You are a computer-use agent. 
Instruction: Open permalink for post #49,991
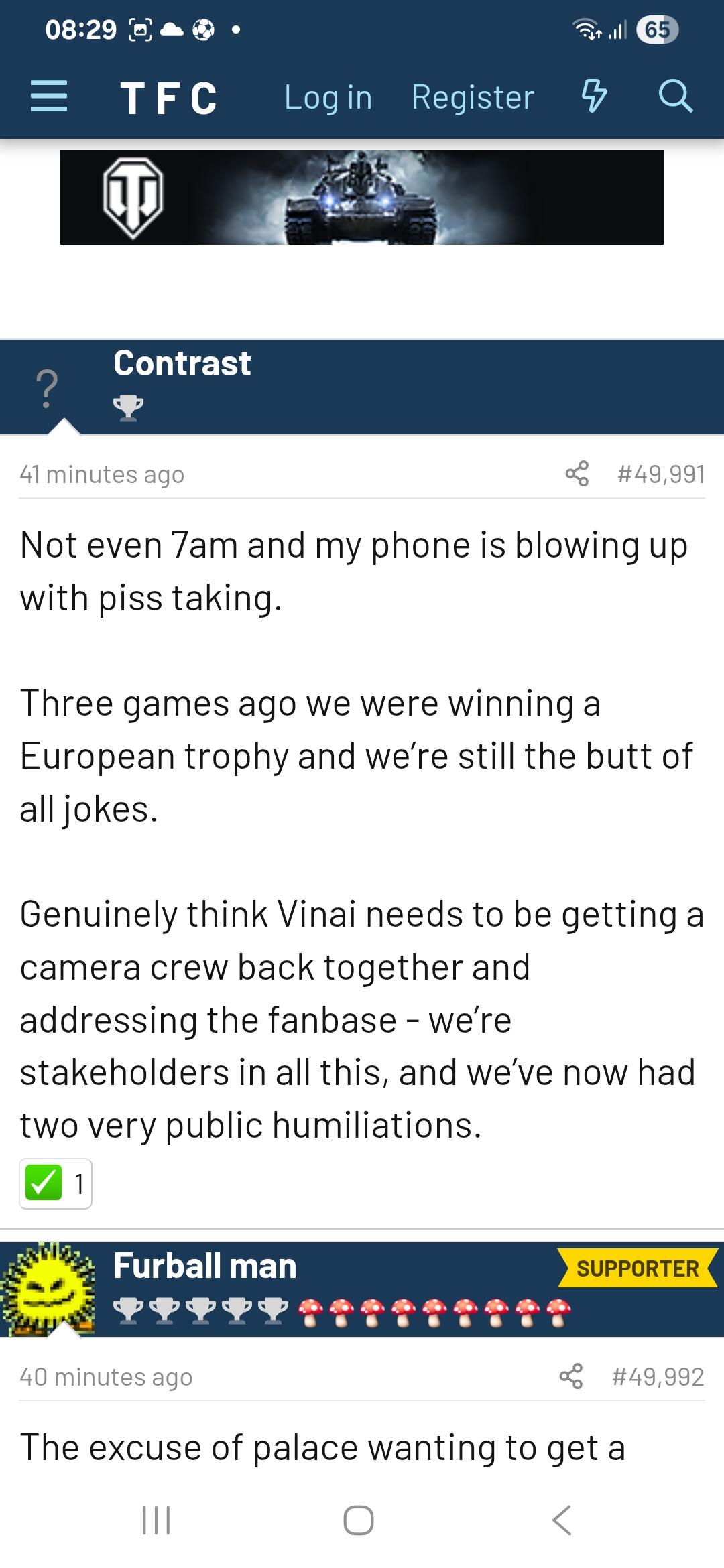pos(661,474)
